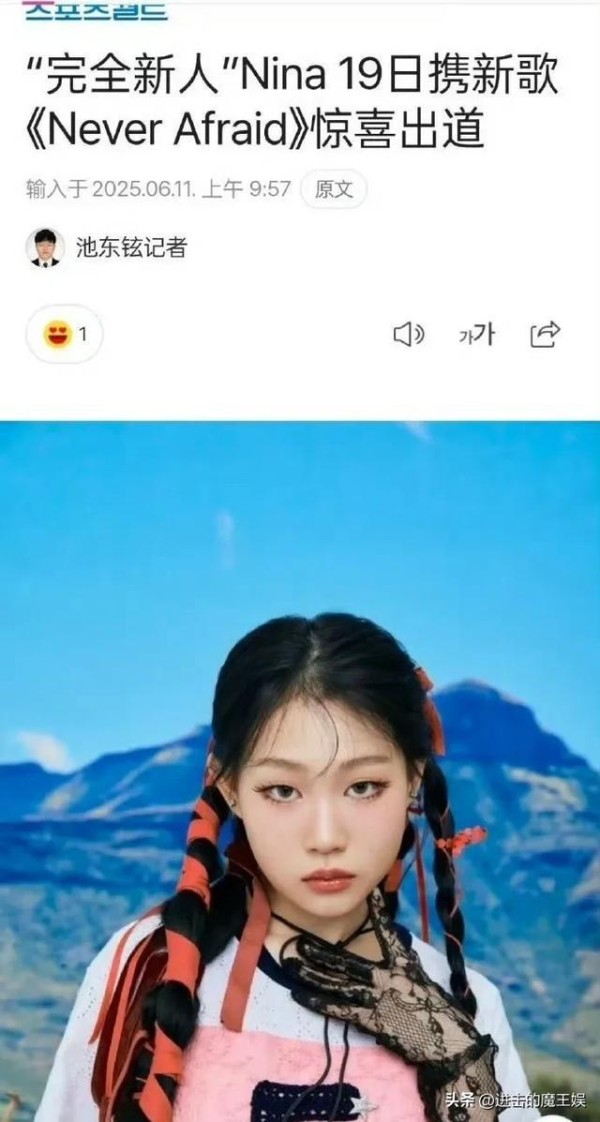The width and height of the screenshot is (600, 1122).
Task: Tap the 原文 button to view the original
Action: 334,189
